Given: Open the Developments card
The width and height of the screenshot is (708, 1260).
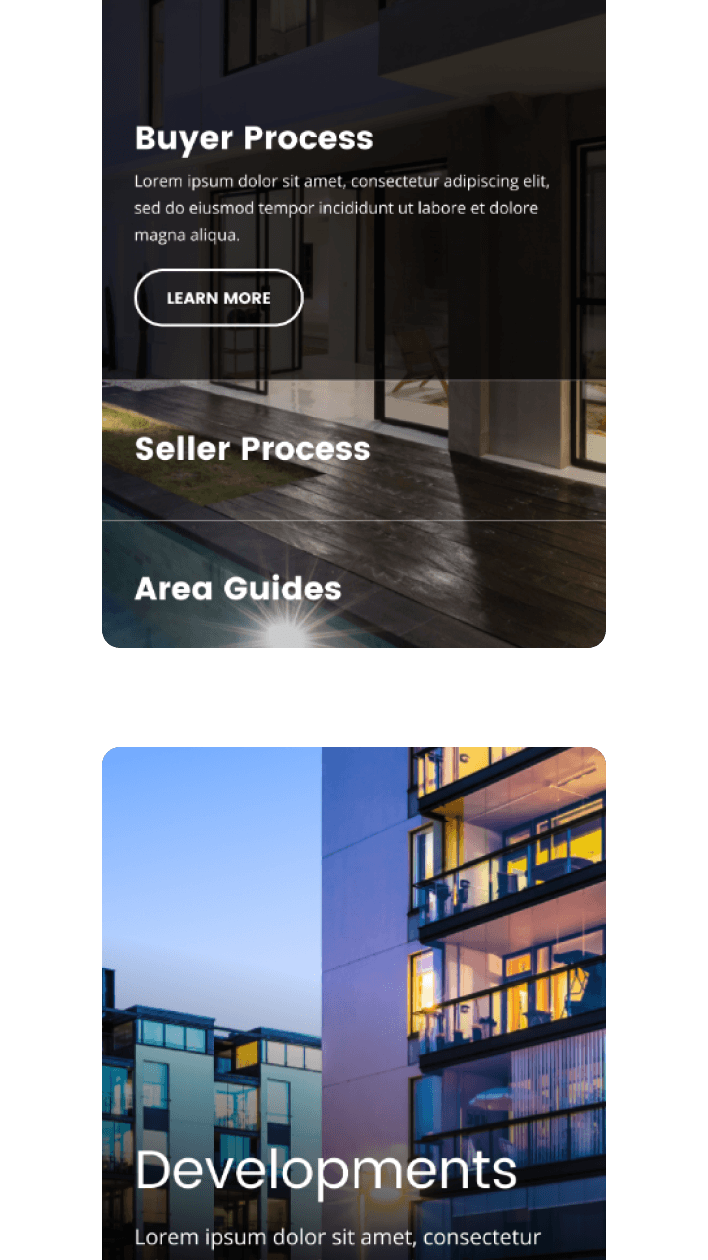Looking at the screenshot, I should (326, 1168).
